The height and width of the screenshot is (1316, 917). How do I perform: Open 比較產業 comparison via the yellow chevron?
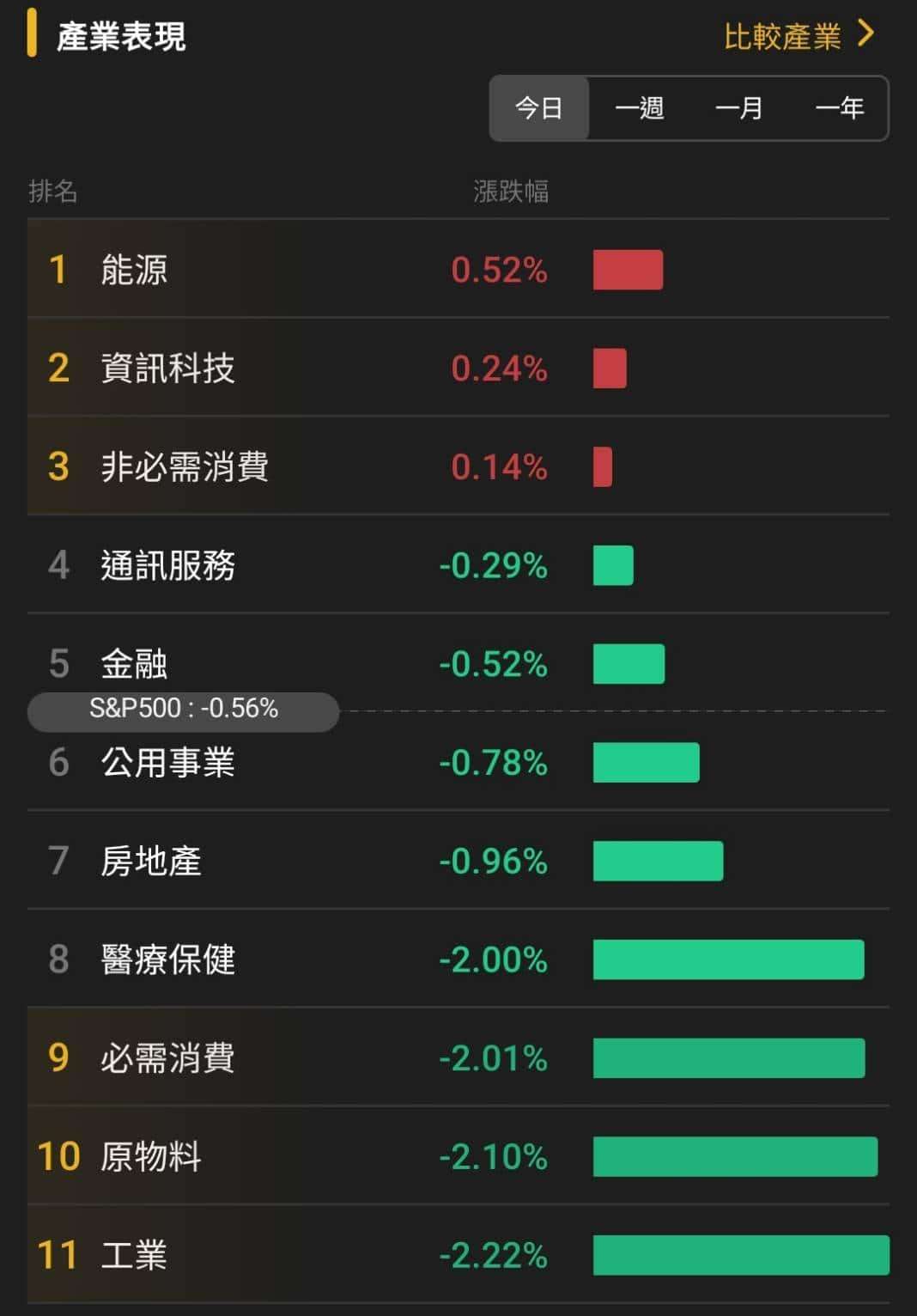tap(867, 36)
